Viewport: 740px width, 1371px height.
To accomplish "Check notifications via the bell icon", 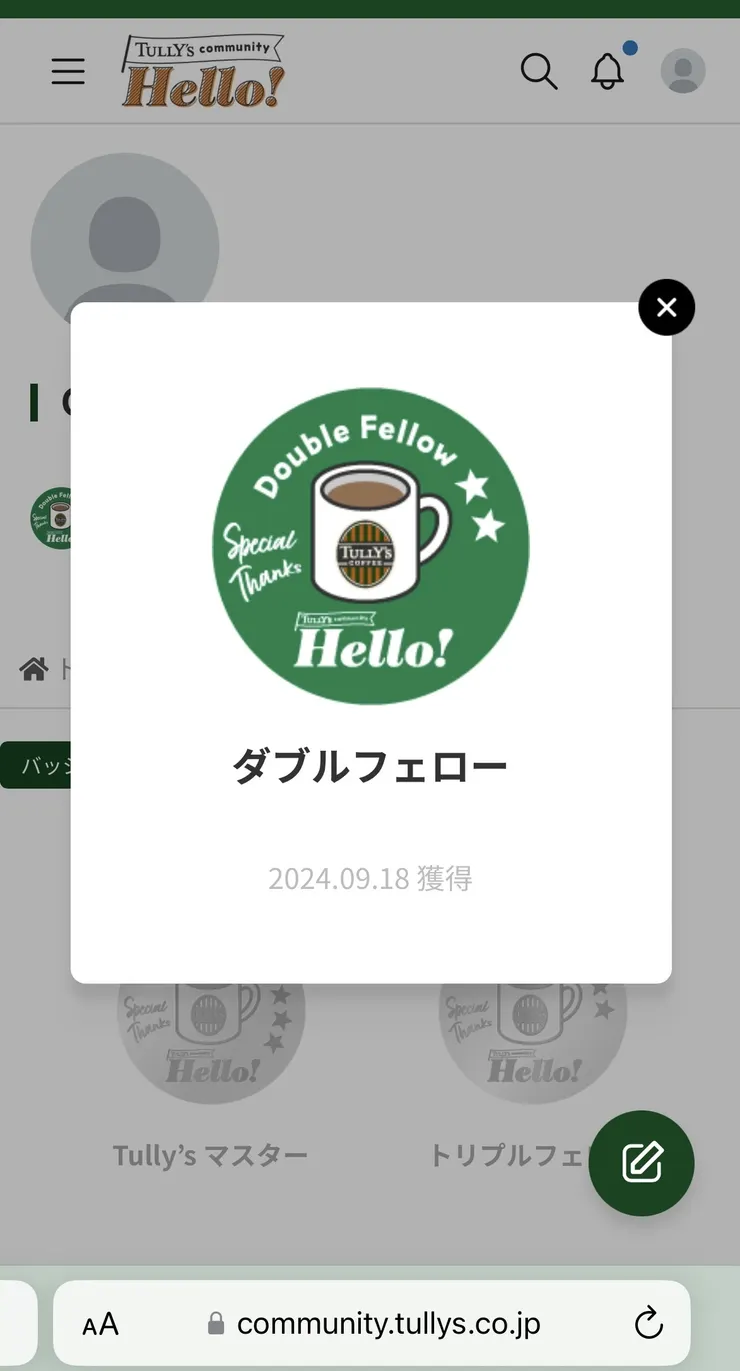I will point(610,71).
